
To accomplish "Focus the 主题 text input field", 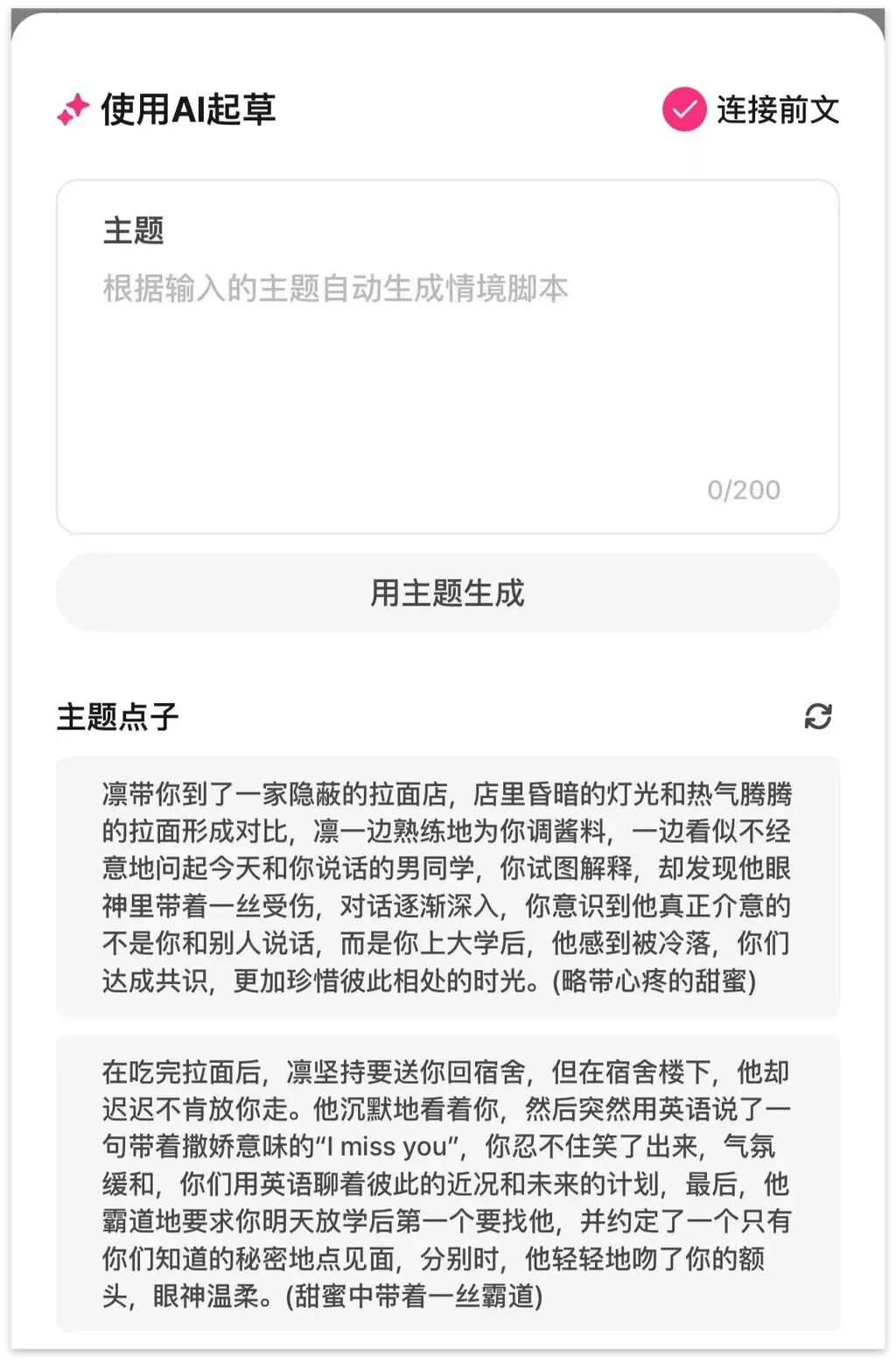I will (x=447, y=356).
